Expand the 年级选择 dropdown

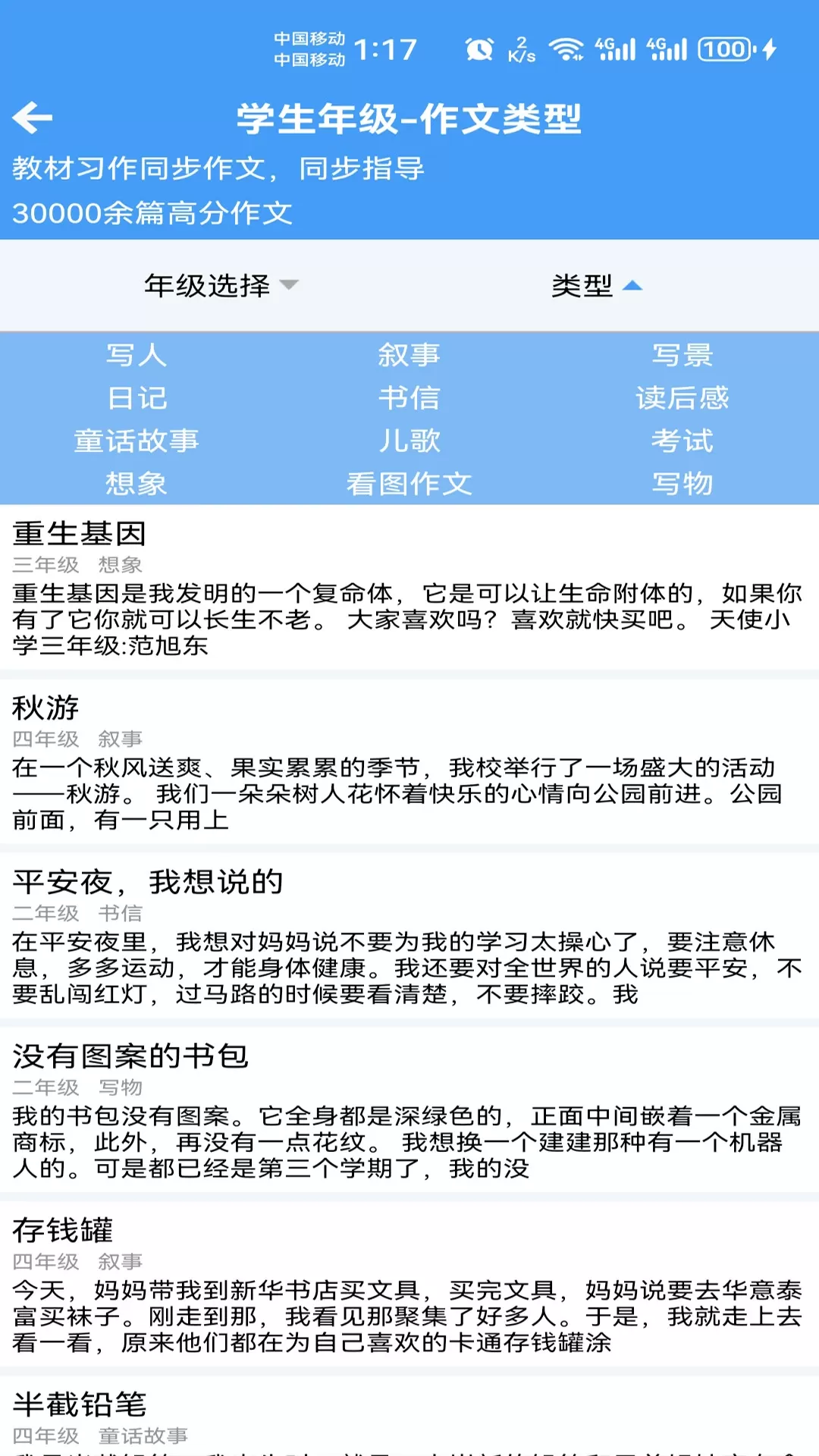coord(221,286)
